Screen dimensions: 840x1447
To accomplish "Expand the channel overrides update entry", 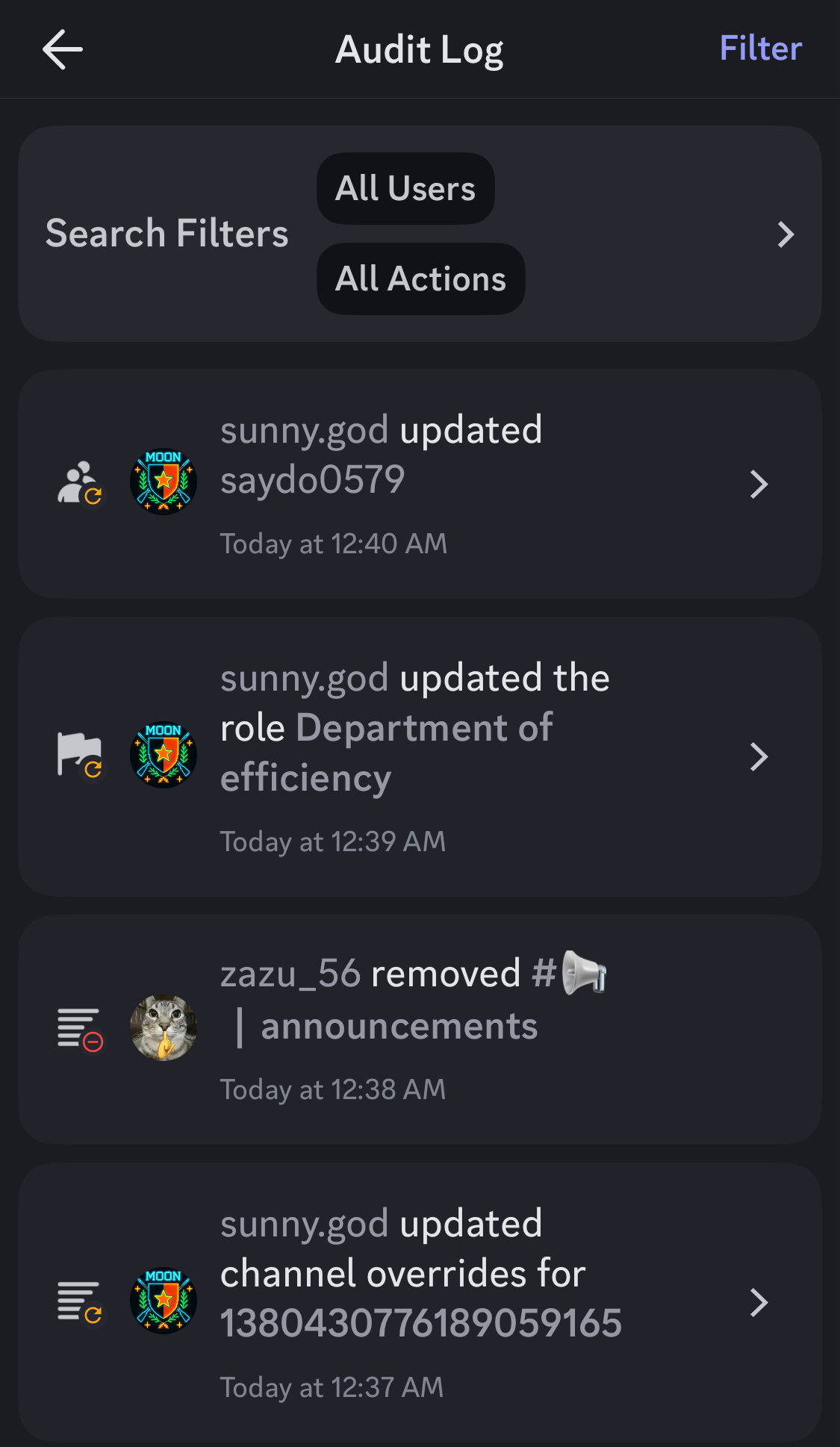I will 759,1302.
